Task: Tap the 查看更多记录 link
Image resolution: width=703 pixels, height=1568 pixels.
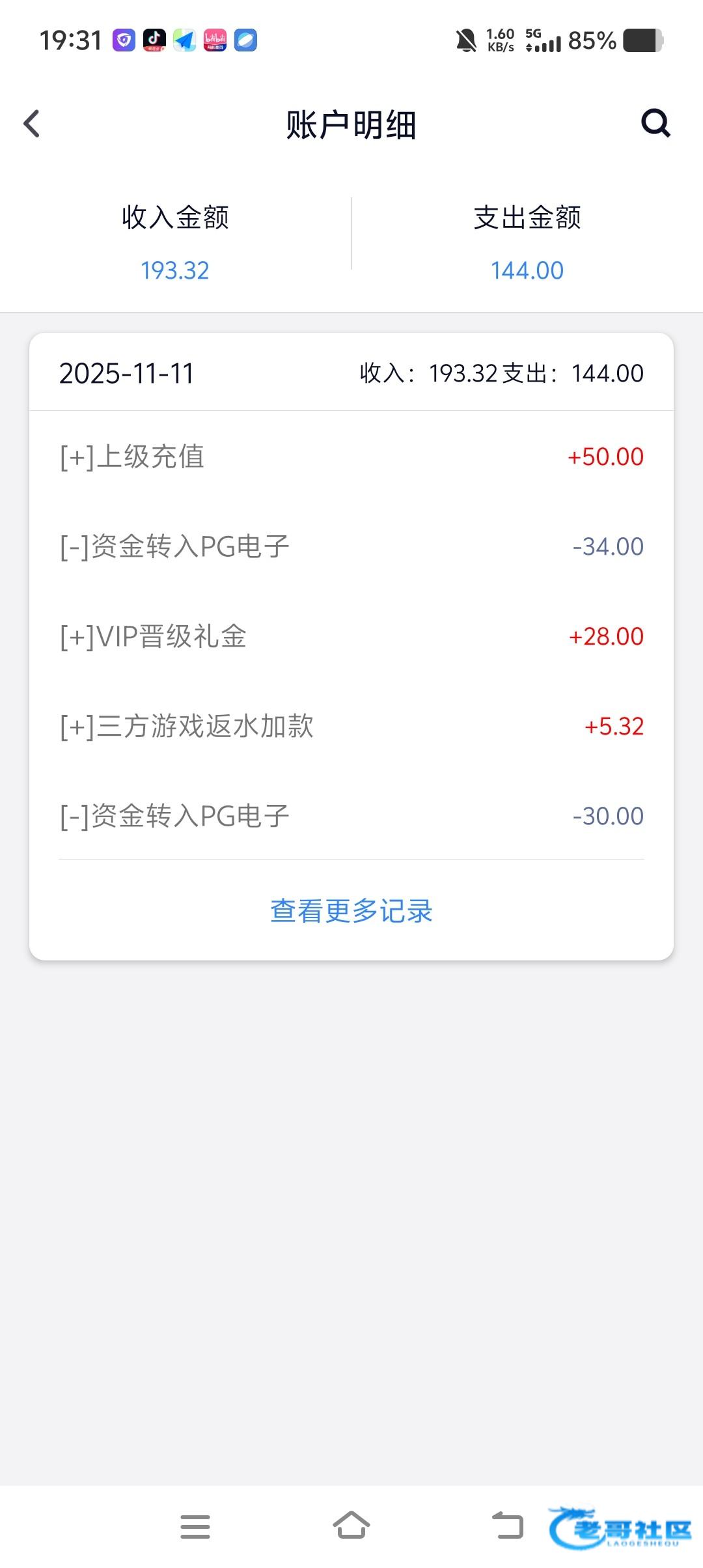Action: (x=351, y=910)
